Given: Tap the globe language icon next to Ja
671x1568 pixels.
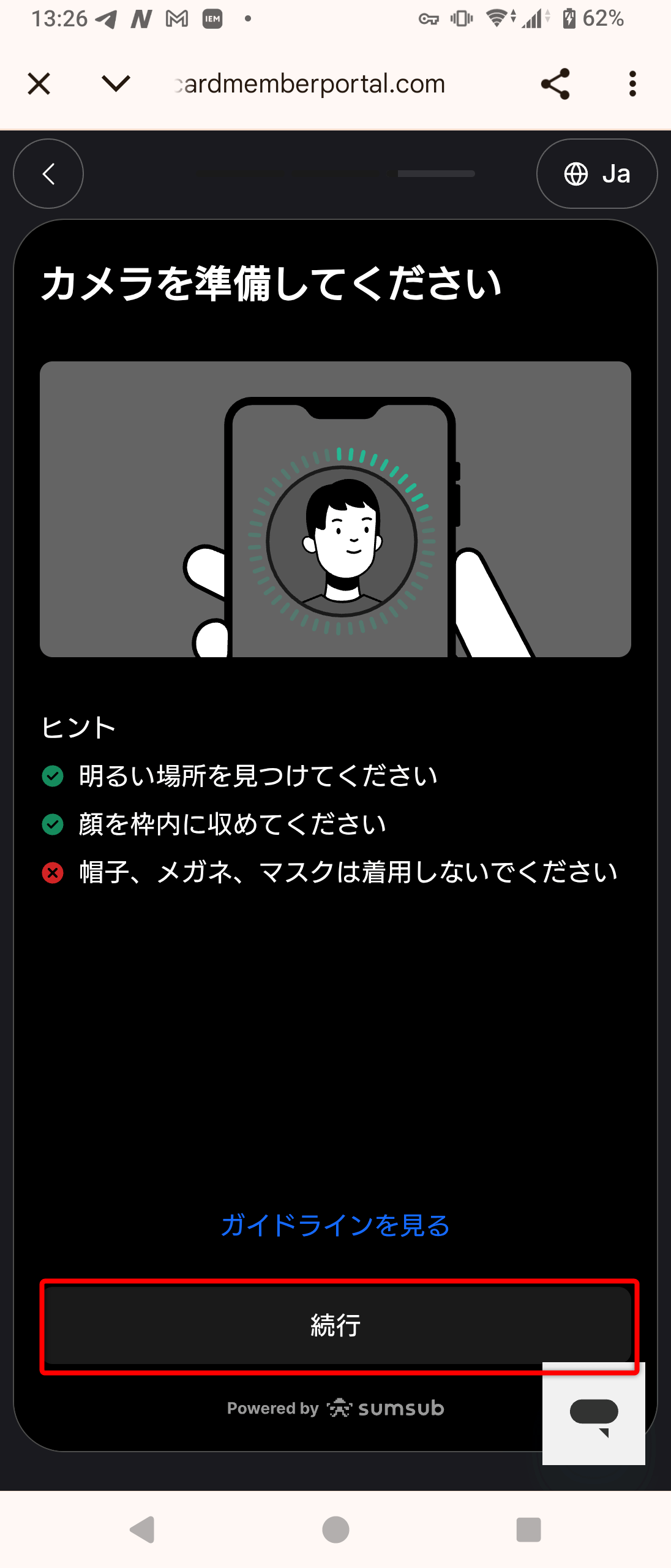Looking at the screenshot, I should point(576,173).
